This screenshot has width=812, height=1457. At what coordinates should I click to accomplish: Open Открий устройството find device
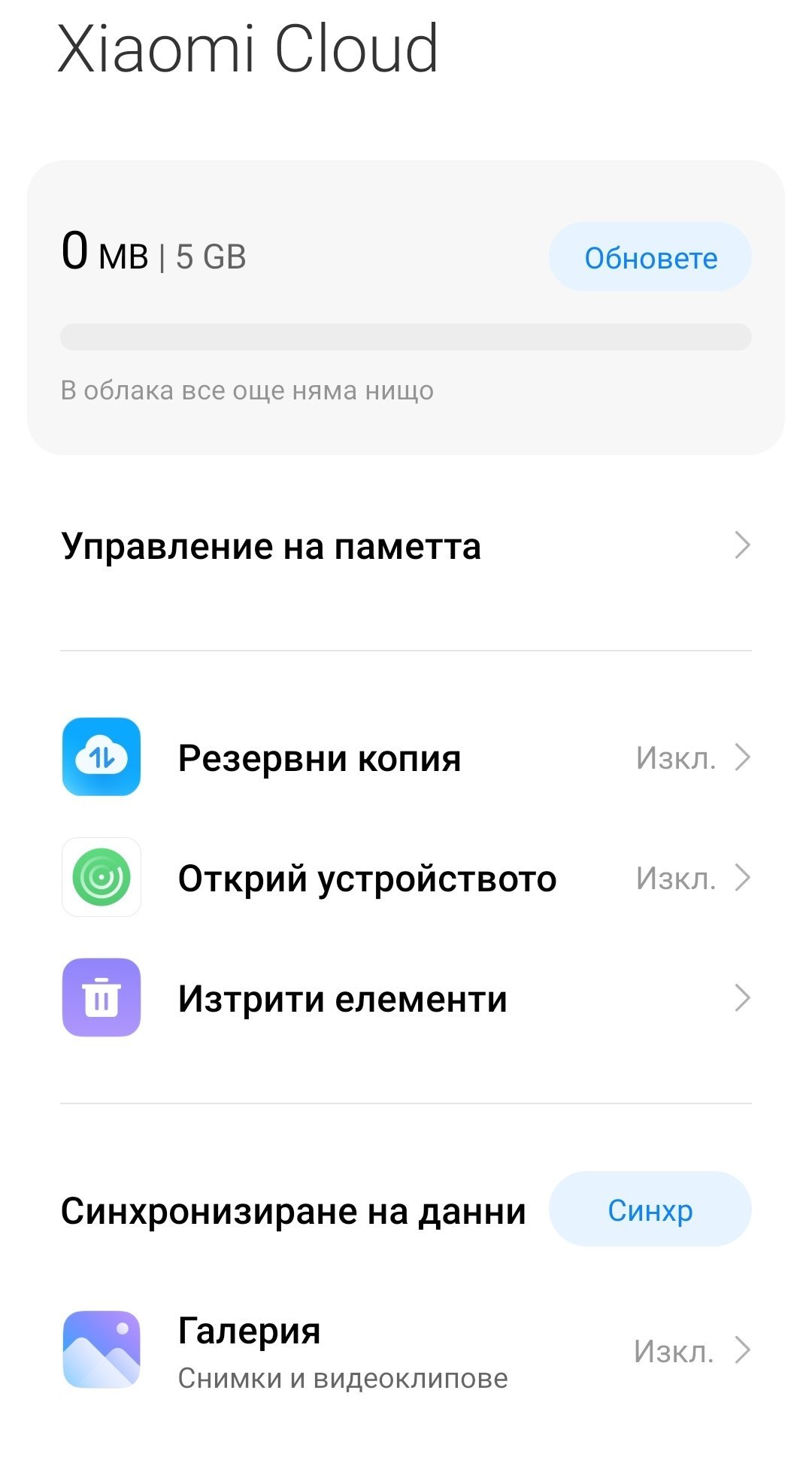pyautogui.click(x=406, y=878)
